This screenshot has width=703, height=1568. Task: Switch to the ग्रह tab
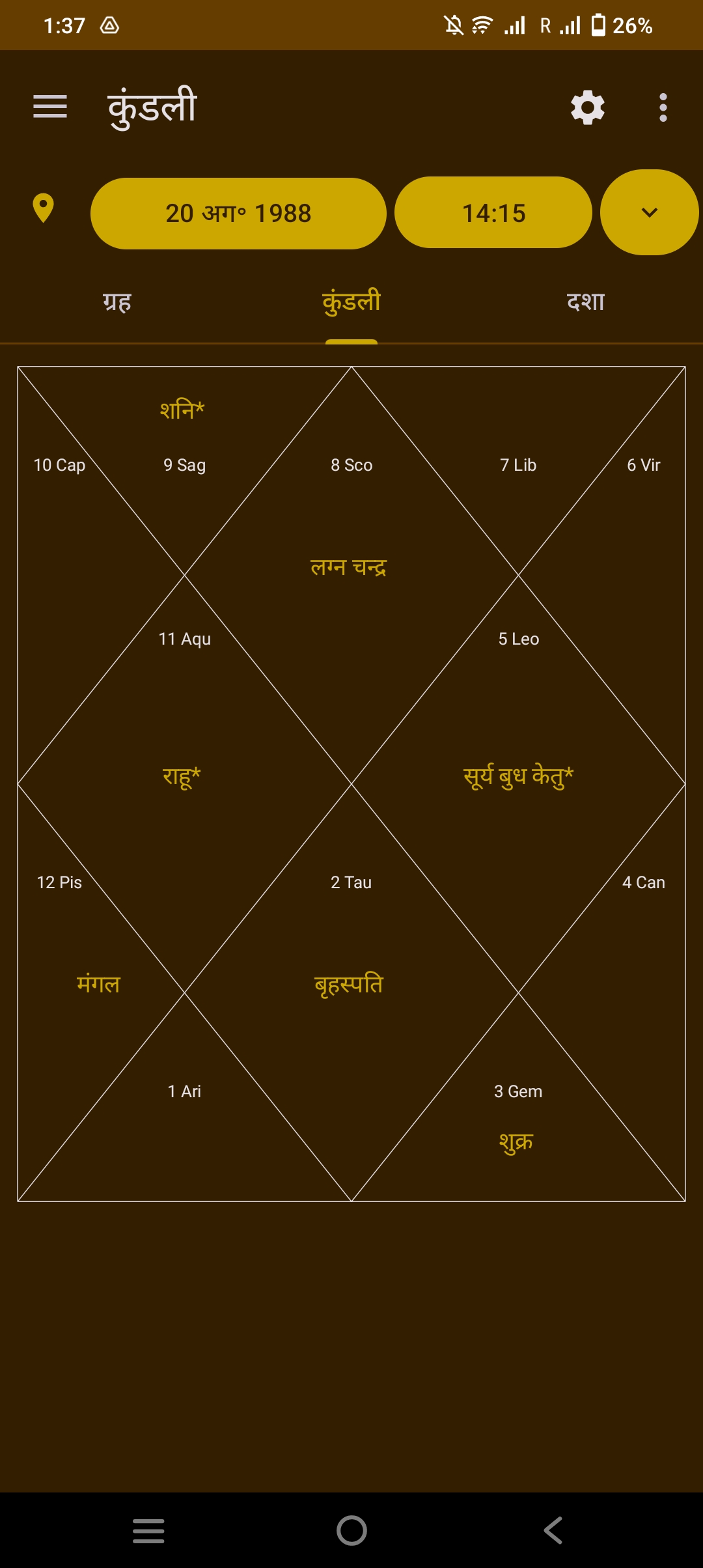coord(117,303)
